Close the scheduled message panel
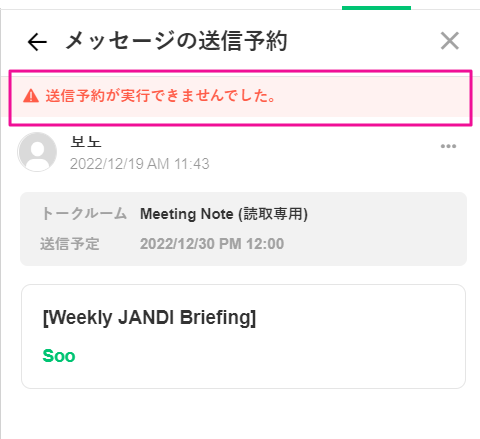The image size is (480, 439). click(x=450, y=41)
